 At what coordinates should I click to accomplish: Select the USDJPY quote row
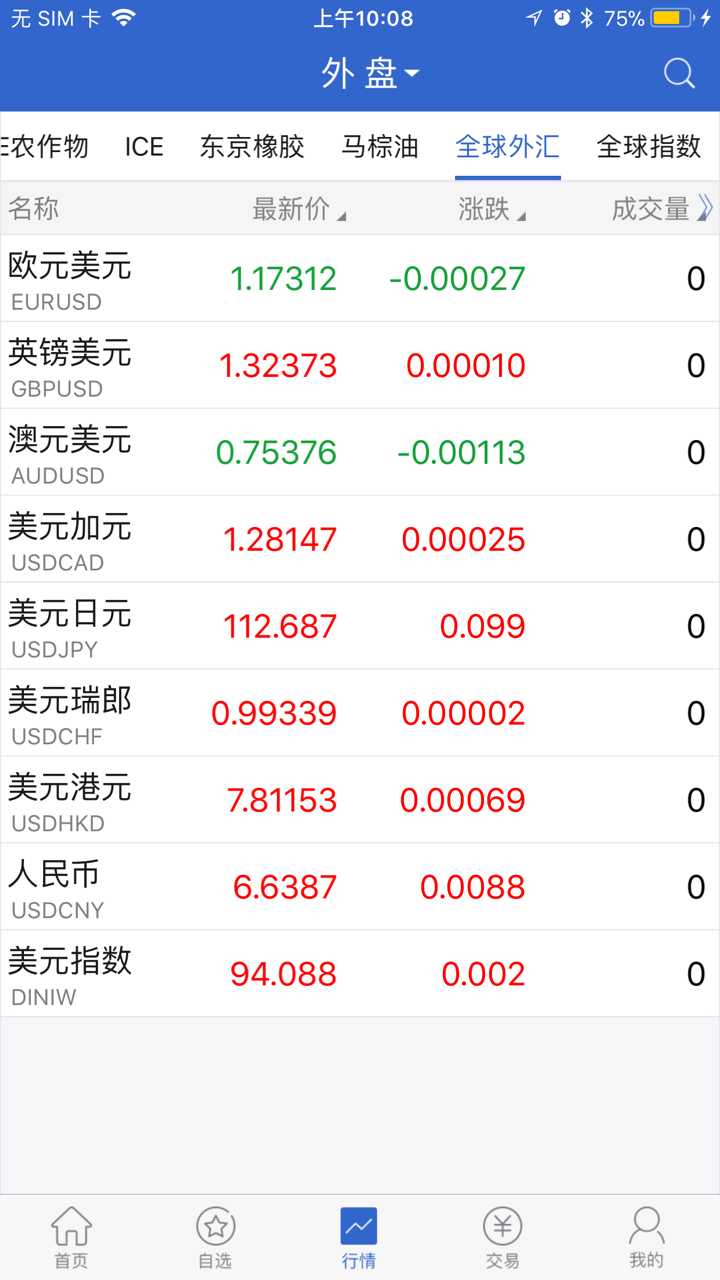tap(360, 627)
